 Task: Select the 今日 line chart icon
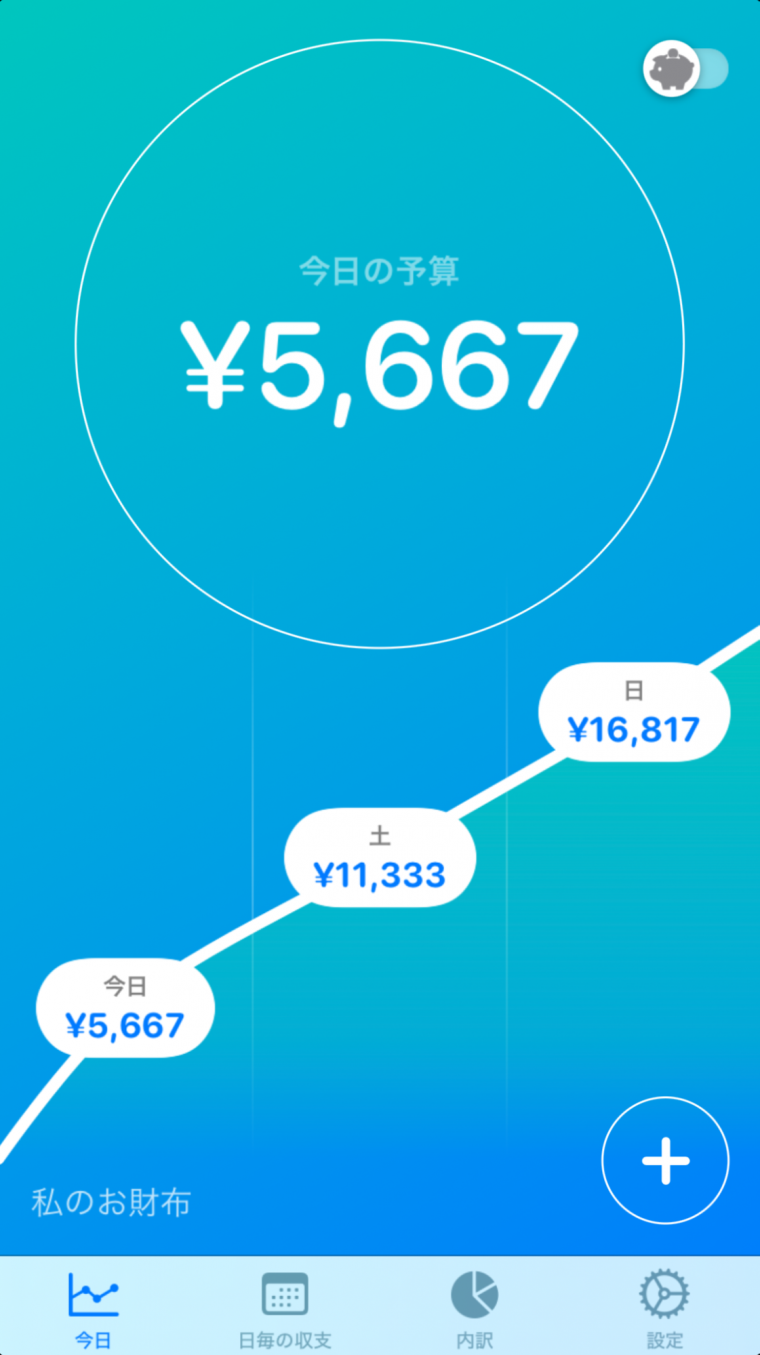tap(92, 1293)
